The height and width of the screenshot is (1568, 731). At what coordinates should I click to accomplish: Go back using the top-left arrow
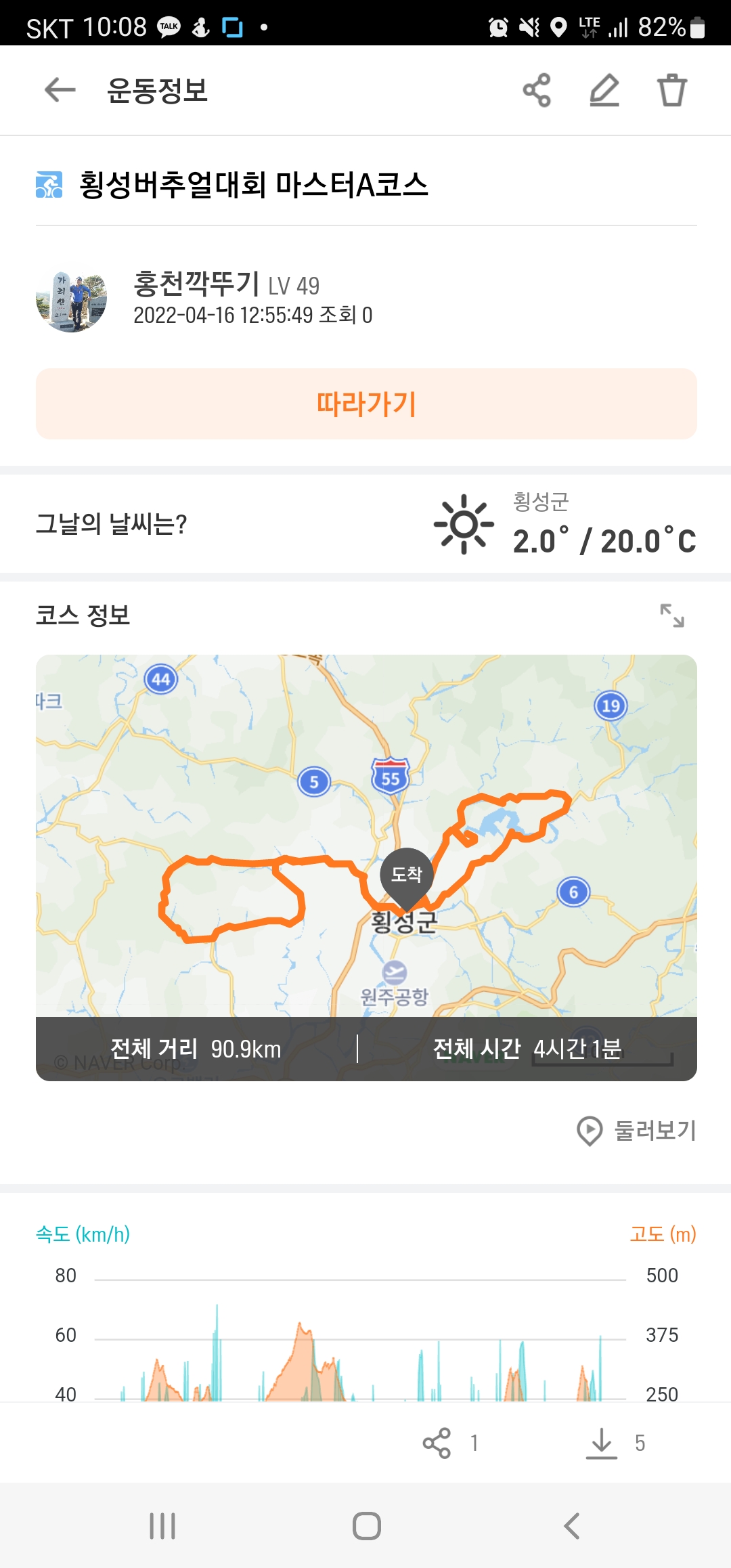pos(60,90)
